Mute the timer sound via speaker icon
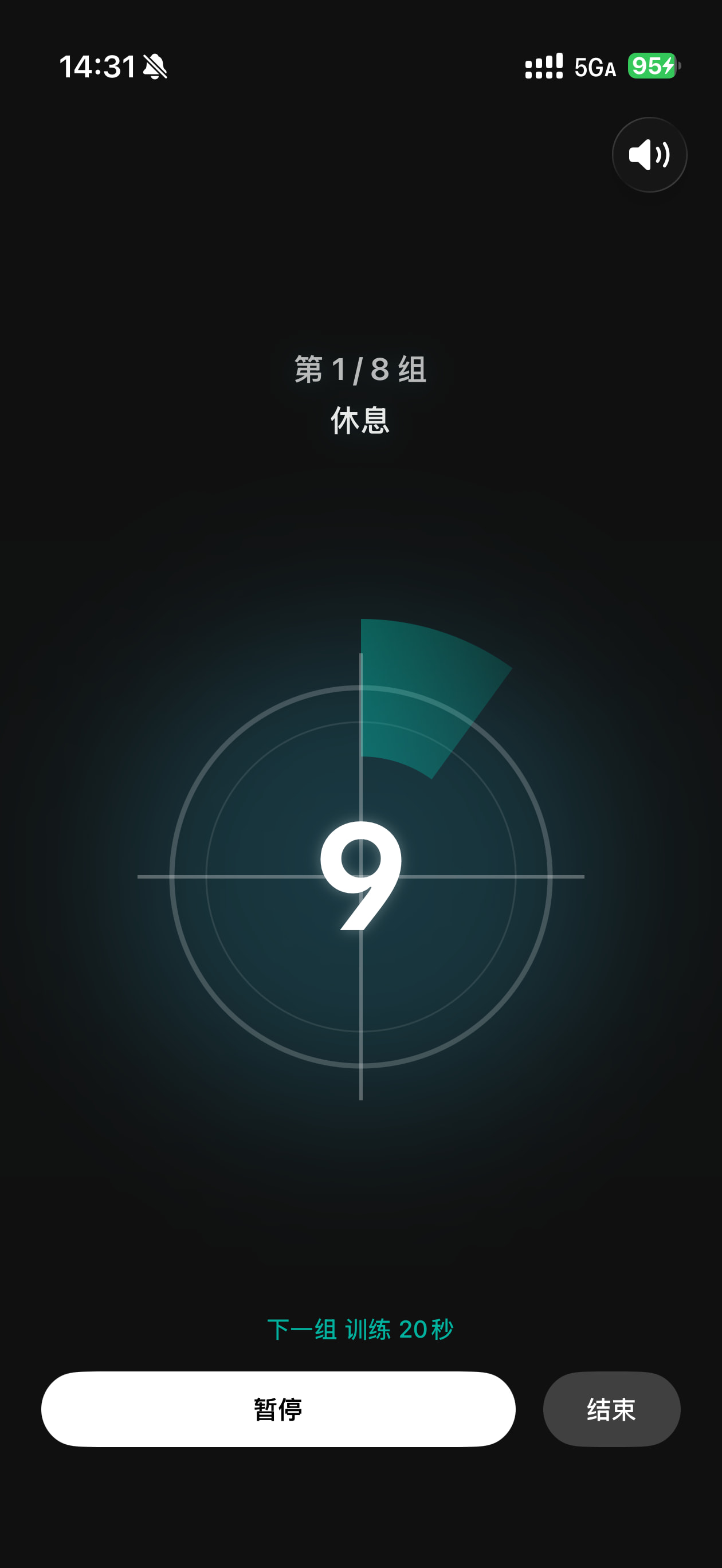Screen dimensions: 722x1568 [649, 155]
